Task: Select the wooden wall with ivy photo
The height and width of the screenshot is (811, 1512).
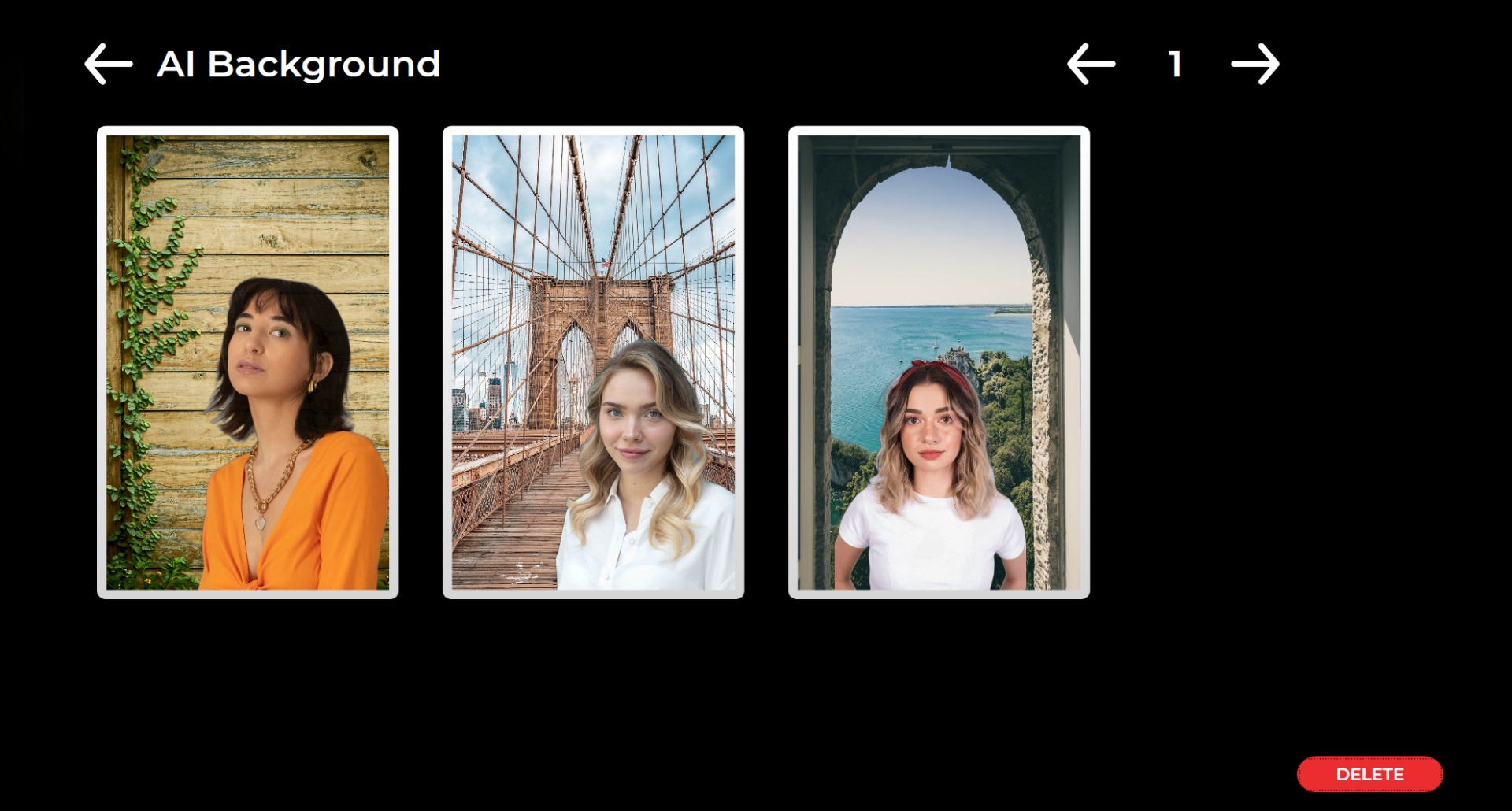Action: click(247, 362)
